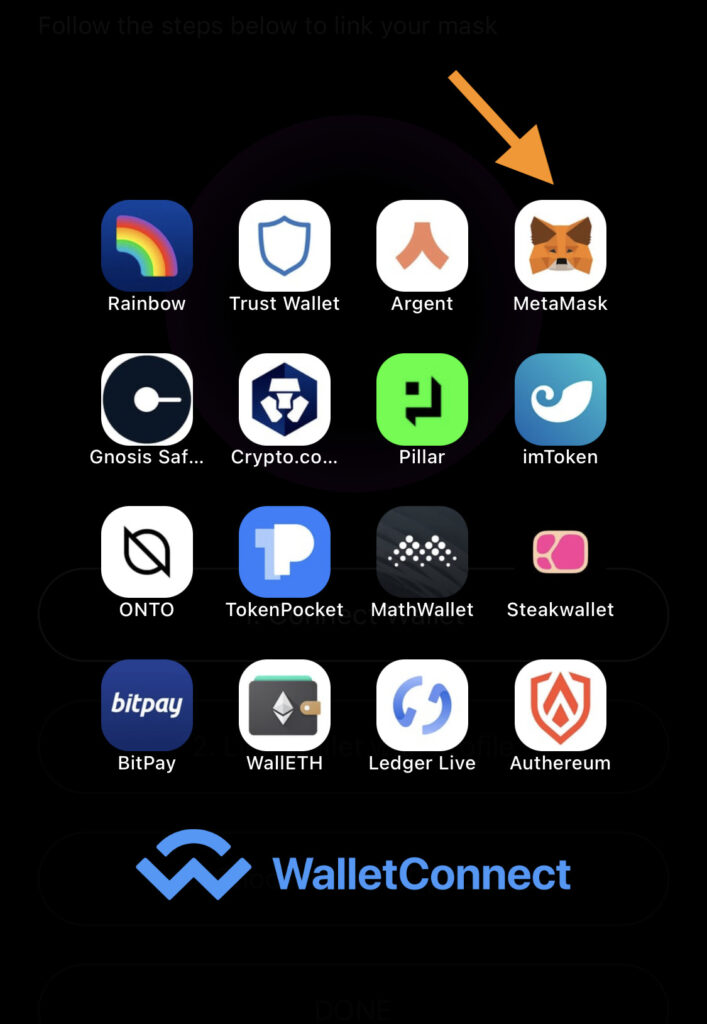Screen dimensions: 707x1024
Task: Pick the Gnosis Safe wallet
Action: (x=146, y=399)
